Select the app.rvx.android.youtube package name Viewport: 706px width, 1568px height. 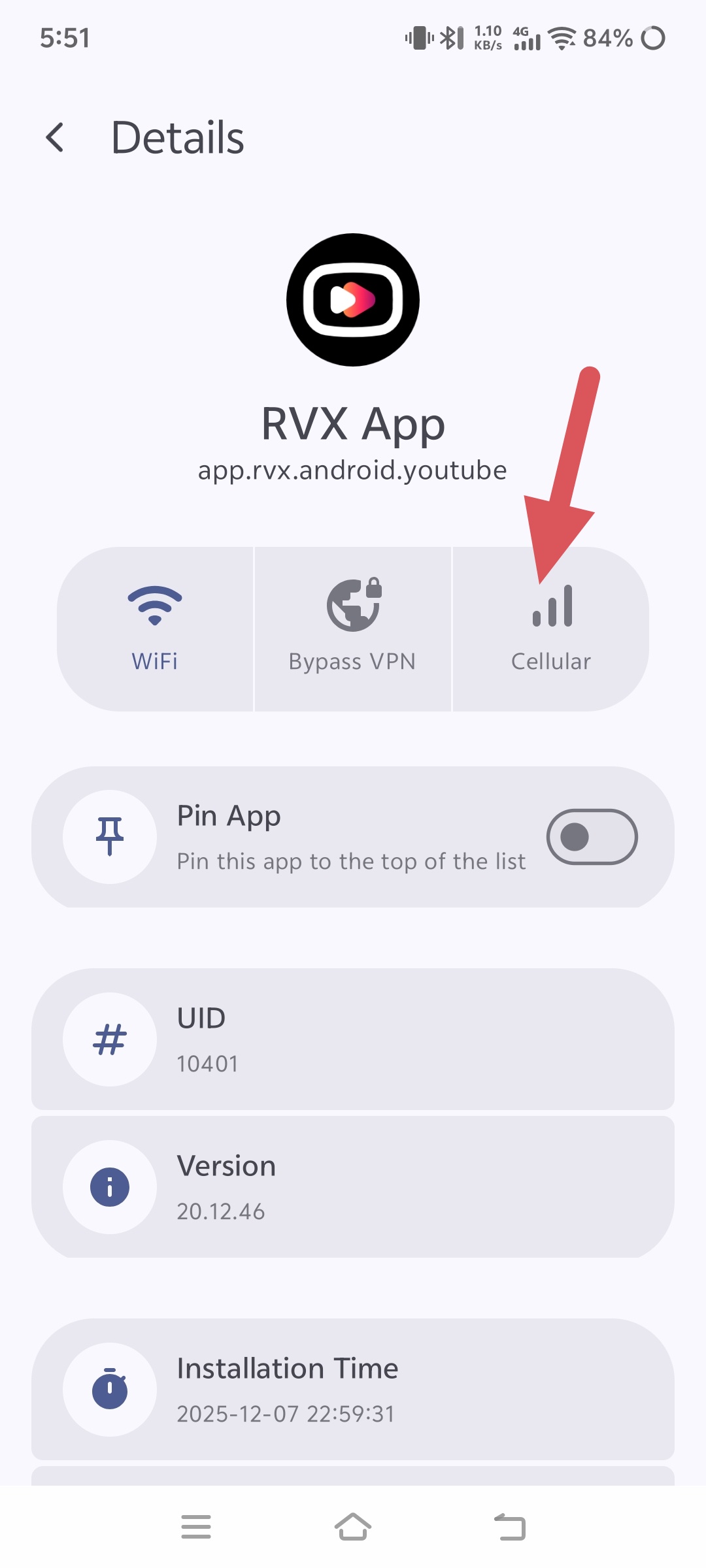pos(352,469)
